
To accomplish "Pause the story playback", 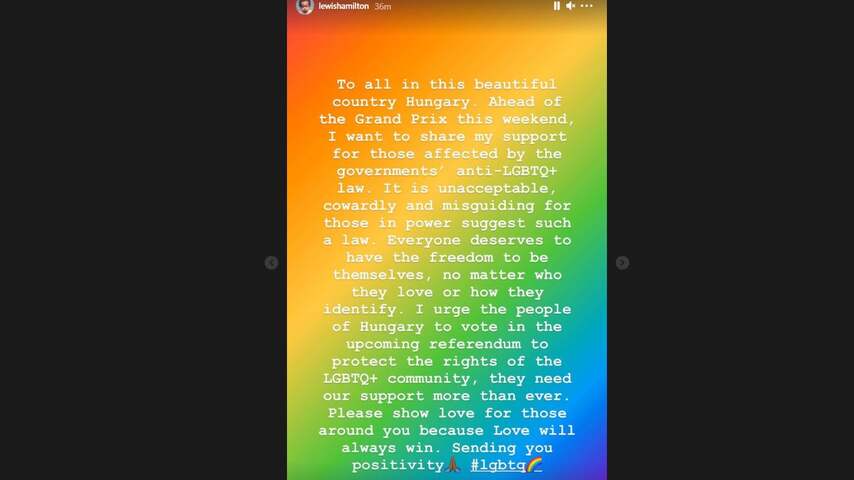I will [557, 6].
